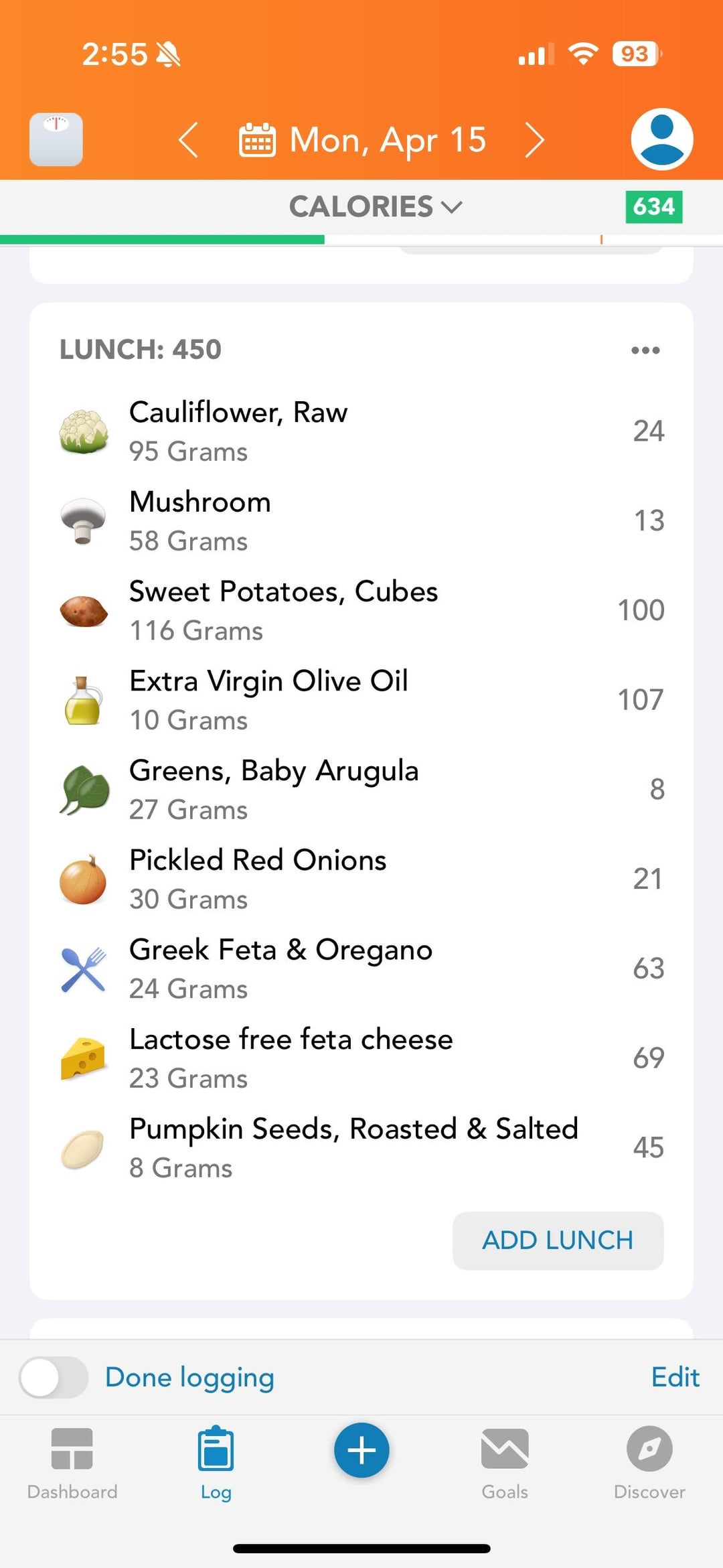723x1568 pixels.
Task: Open the Mushroom entry
Action: coord(361,520)
